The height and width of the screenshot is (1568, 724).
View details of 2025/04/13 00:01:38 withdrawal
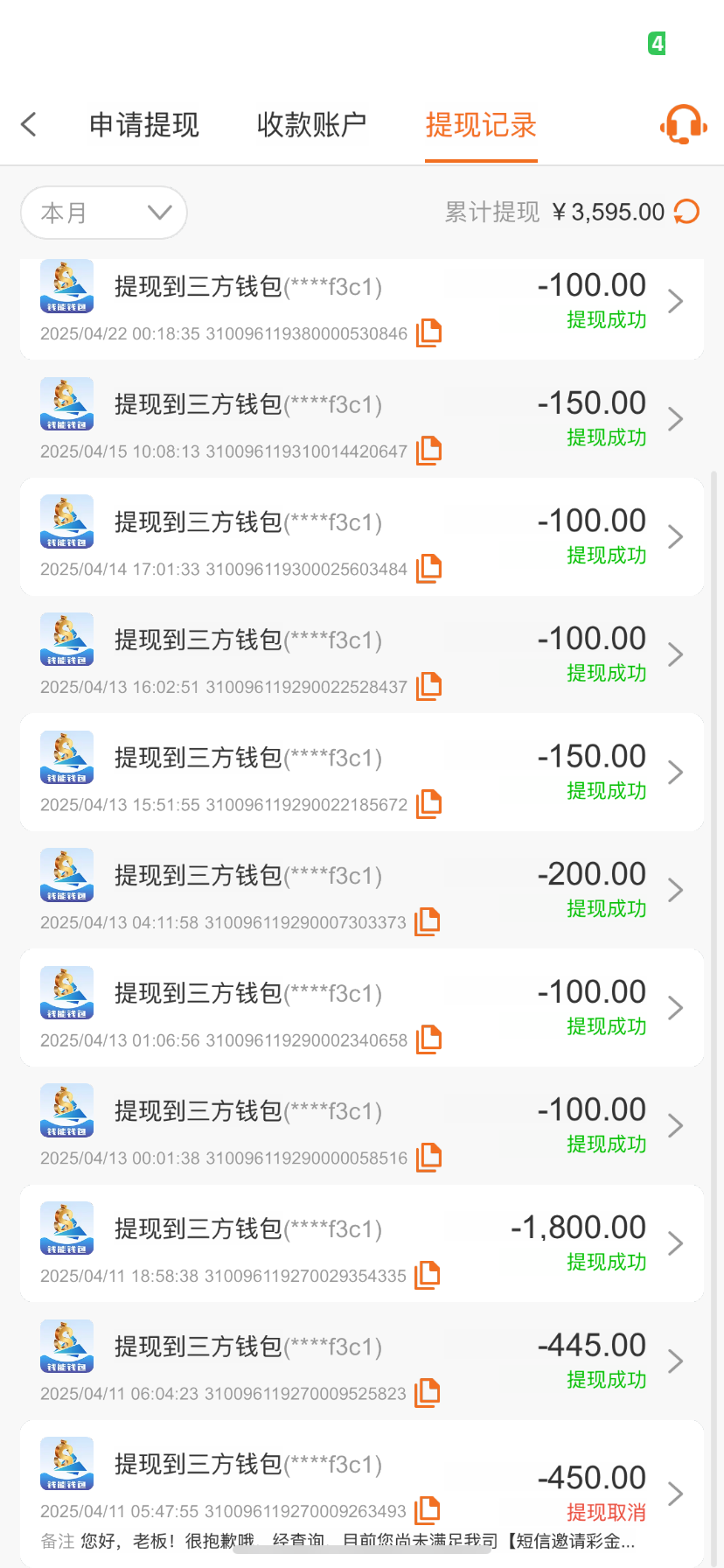[675, 1125]
